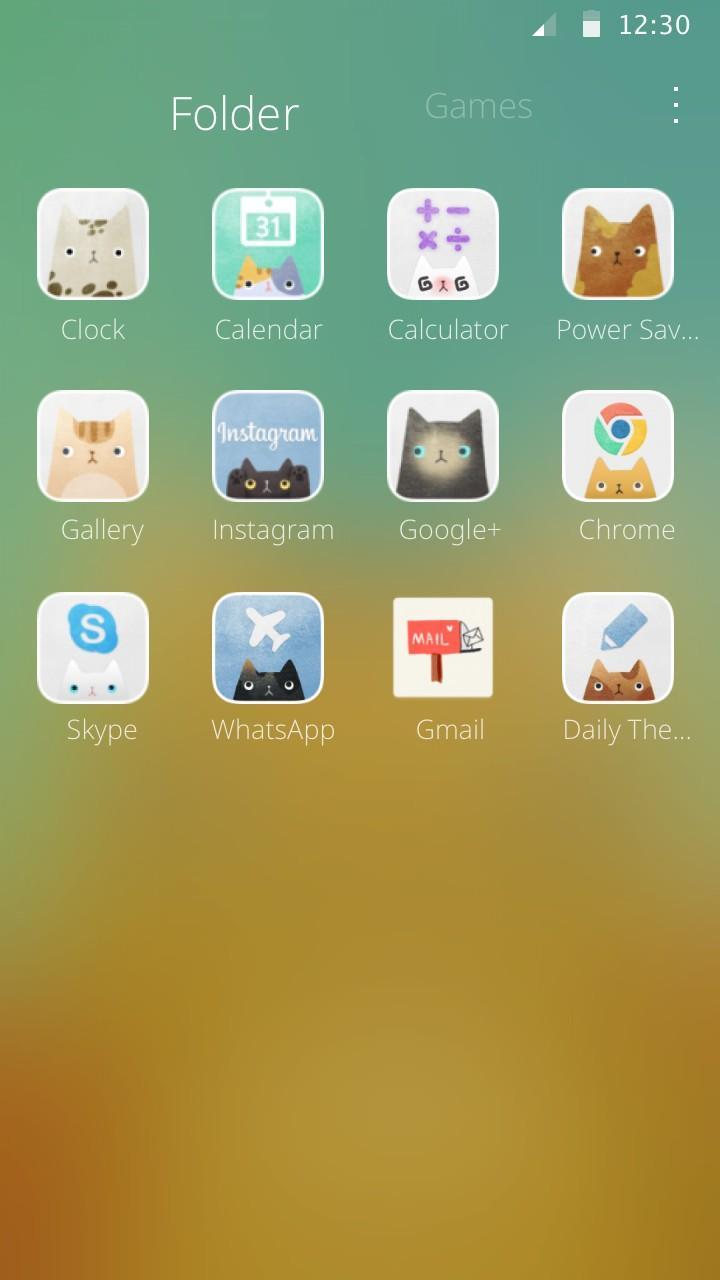
Task: Launch the Power Saver app
Action: (x=618, y=245)
